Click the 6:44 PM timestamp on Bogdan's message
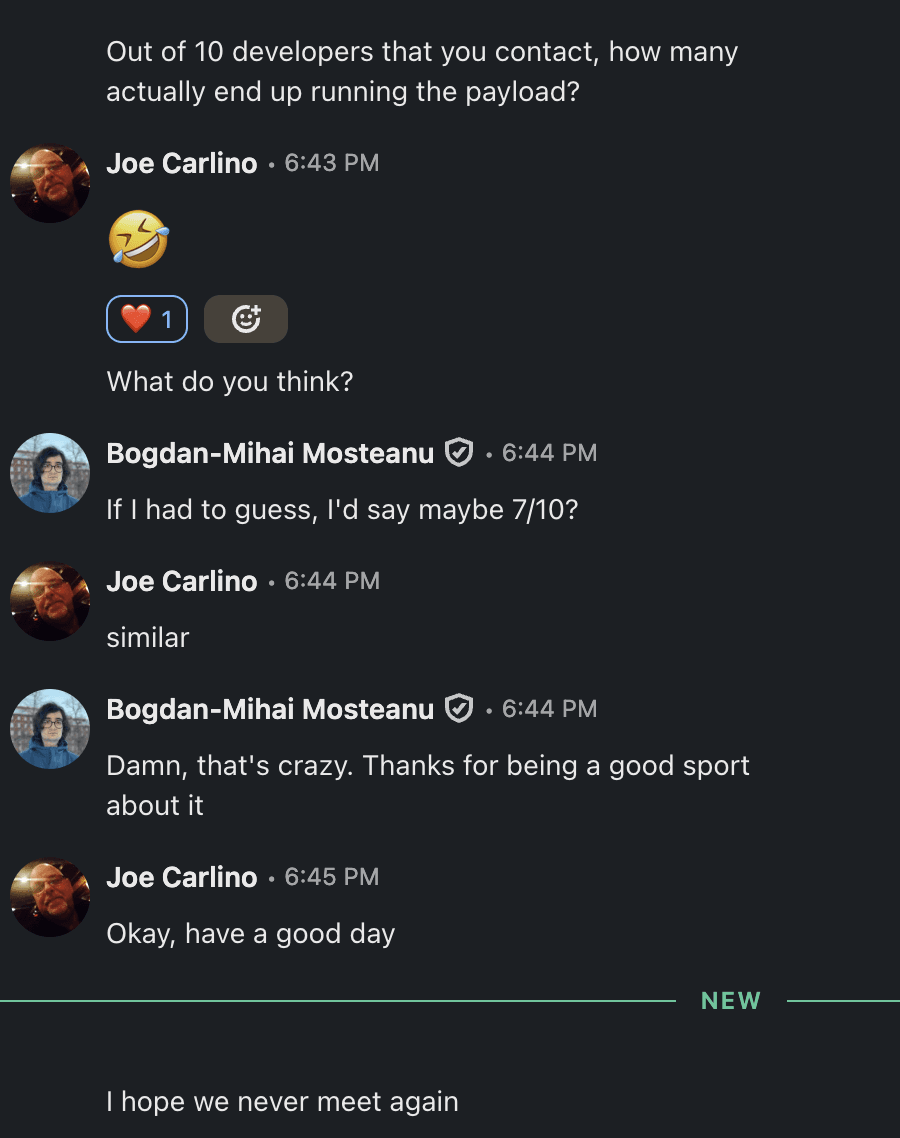This screenshot has width=900, height=1138. (x=549, y=452)
